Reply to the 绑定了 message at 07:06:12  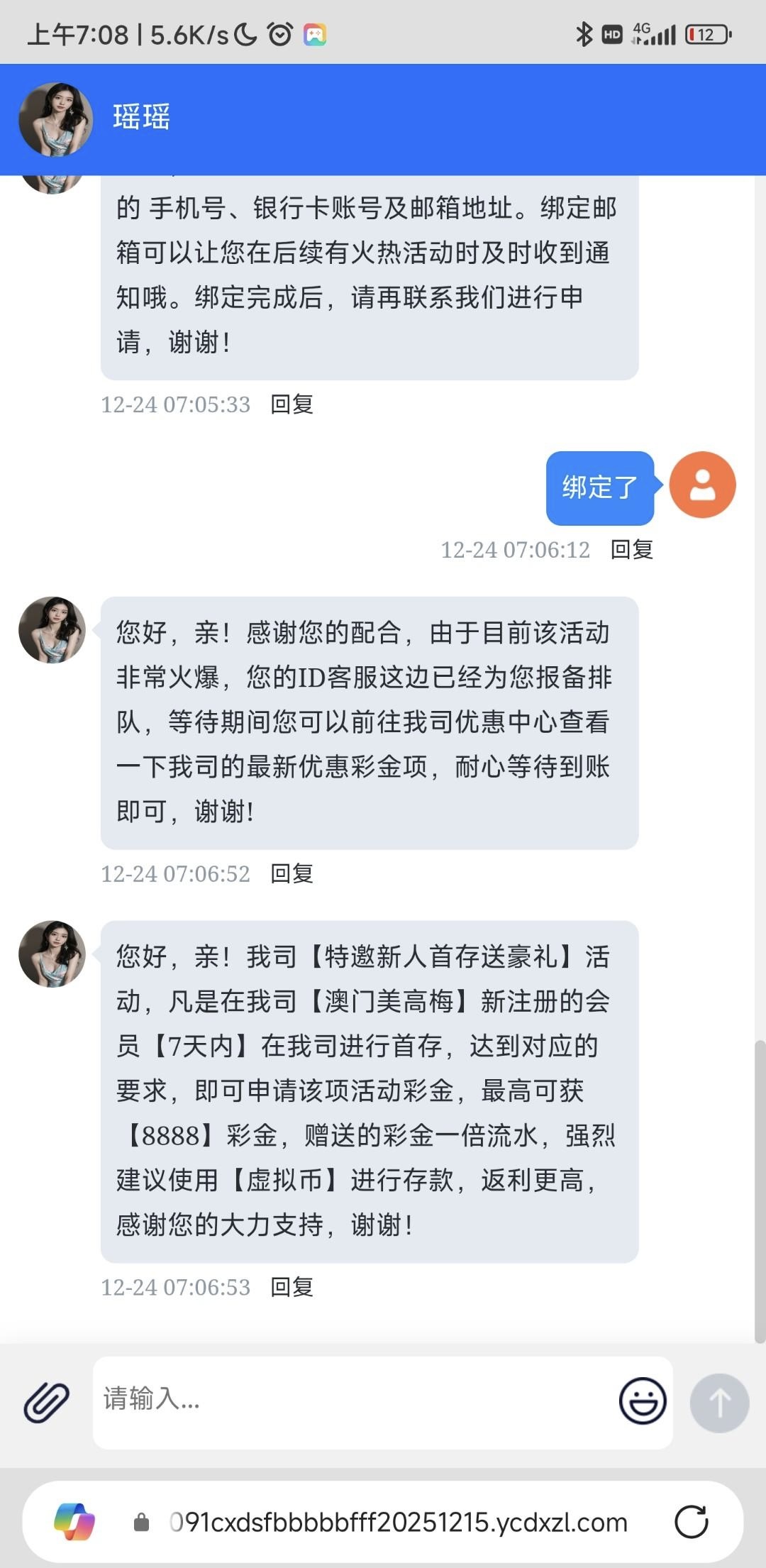tap(631, 549)
